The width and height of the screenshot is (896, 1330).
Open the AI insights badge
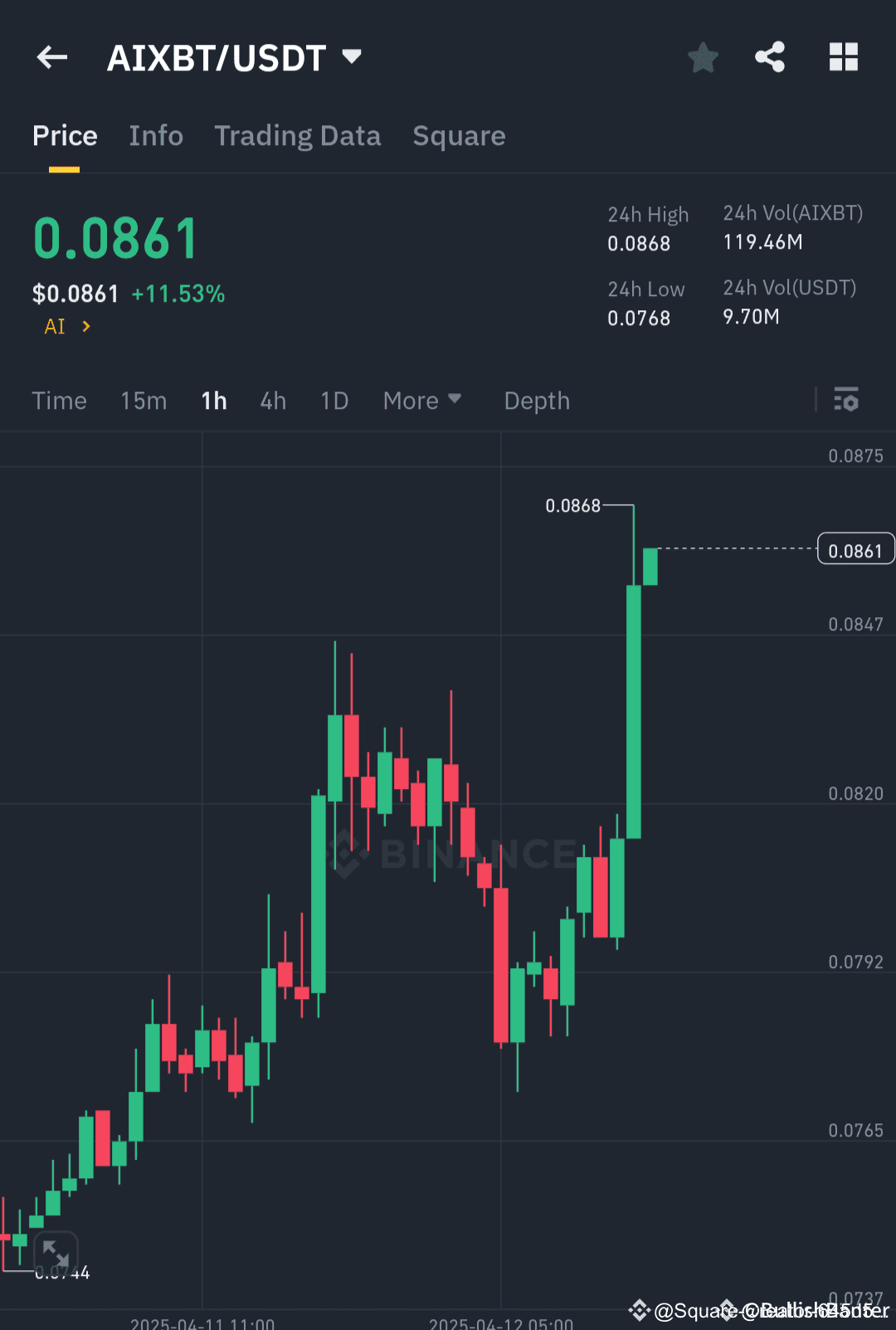click(55, 326)
